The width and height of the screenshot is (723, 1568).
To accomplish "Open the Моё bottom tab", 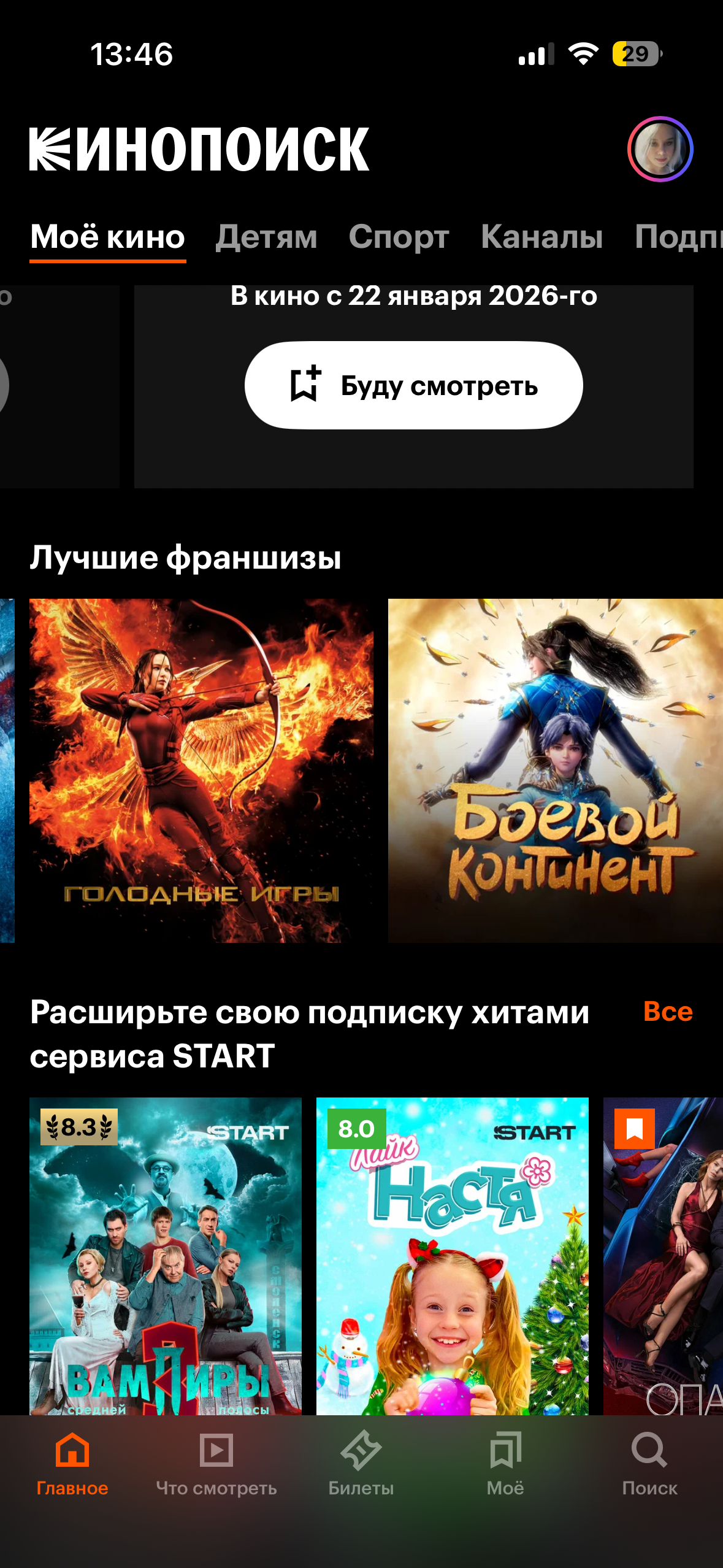I will 505,1463.
